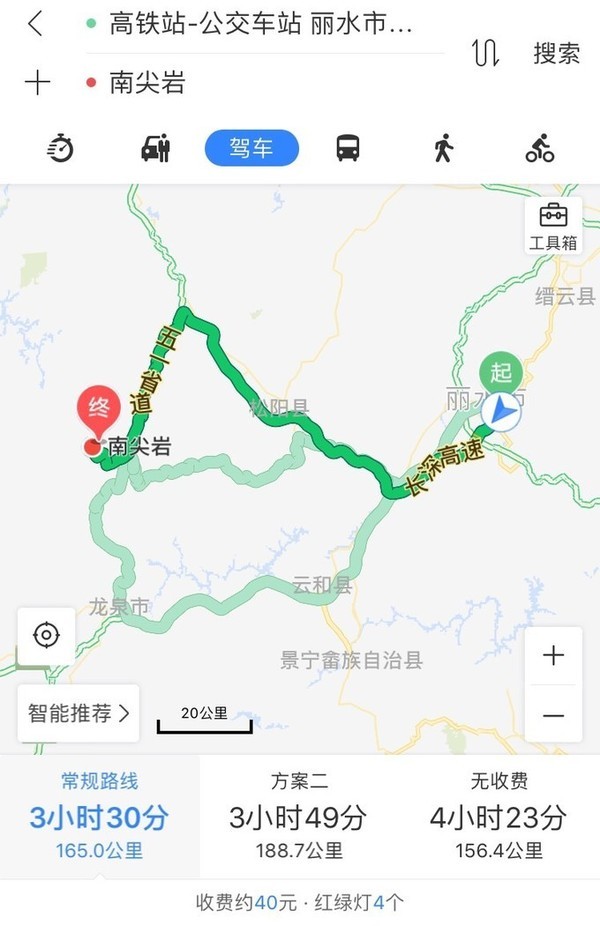Swap start and destination points
Screen dimensions: 600x926
click(486, 53)
